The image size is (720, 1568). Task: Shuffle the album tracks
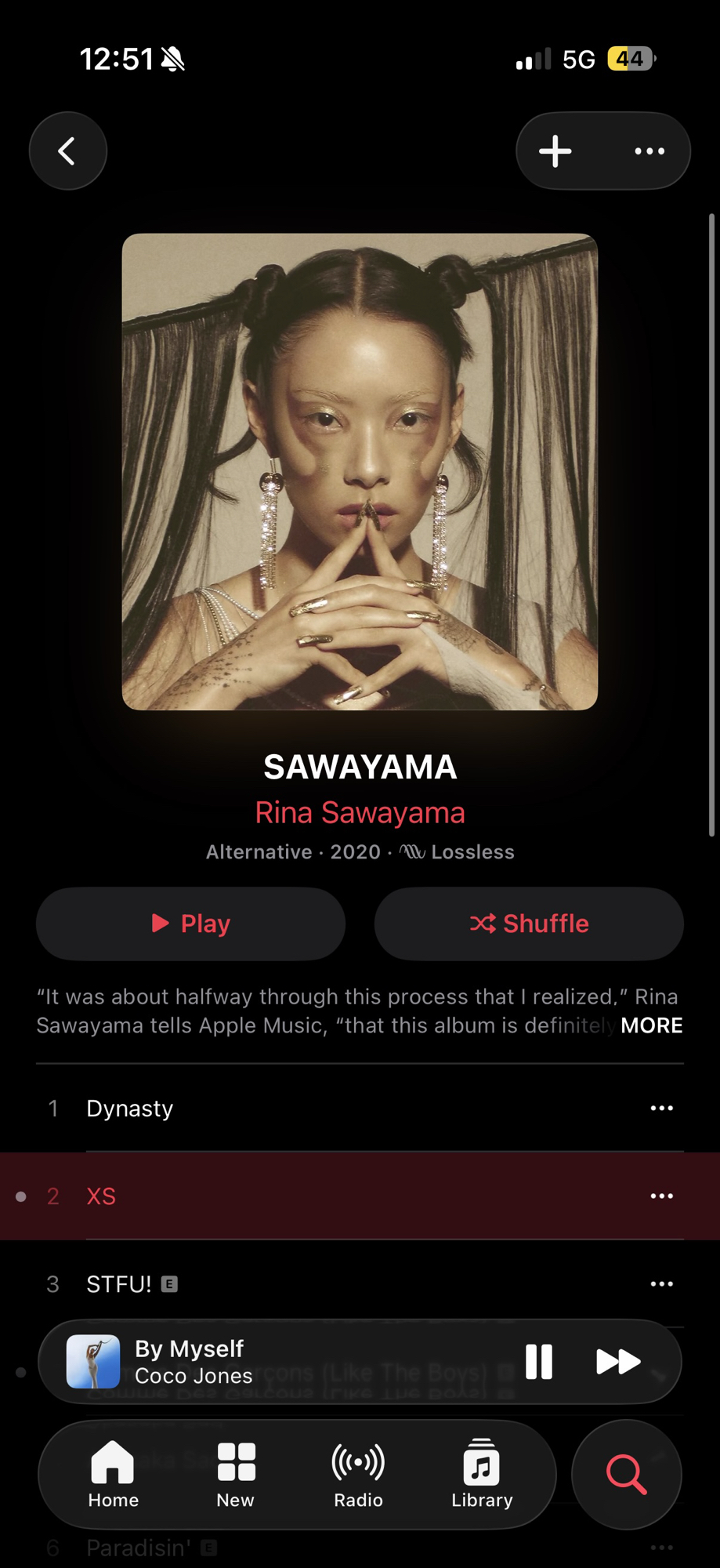pos(529,924)
